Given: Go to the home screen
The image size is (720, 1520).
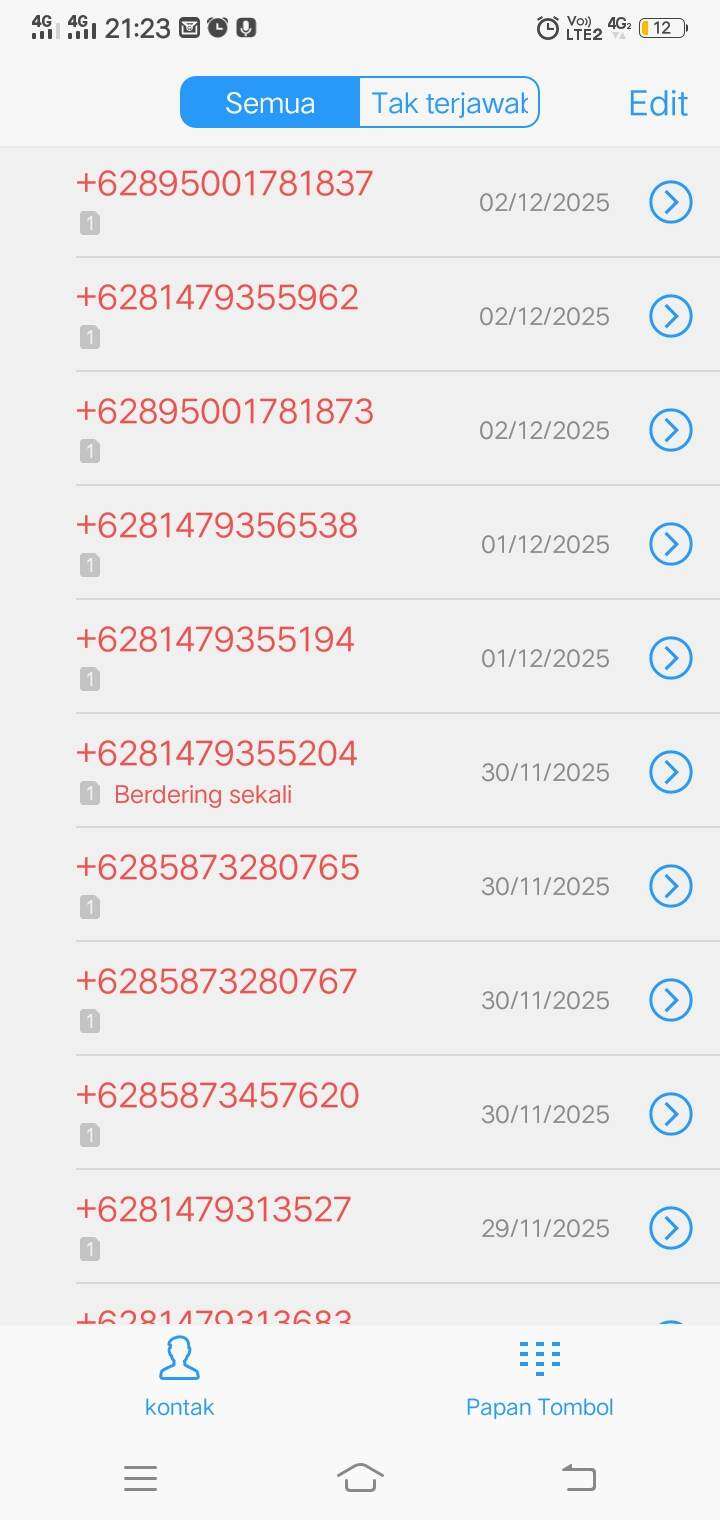Looking at the screenshot, I should click(x=360, y=1477).
